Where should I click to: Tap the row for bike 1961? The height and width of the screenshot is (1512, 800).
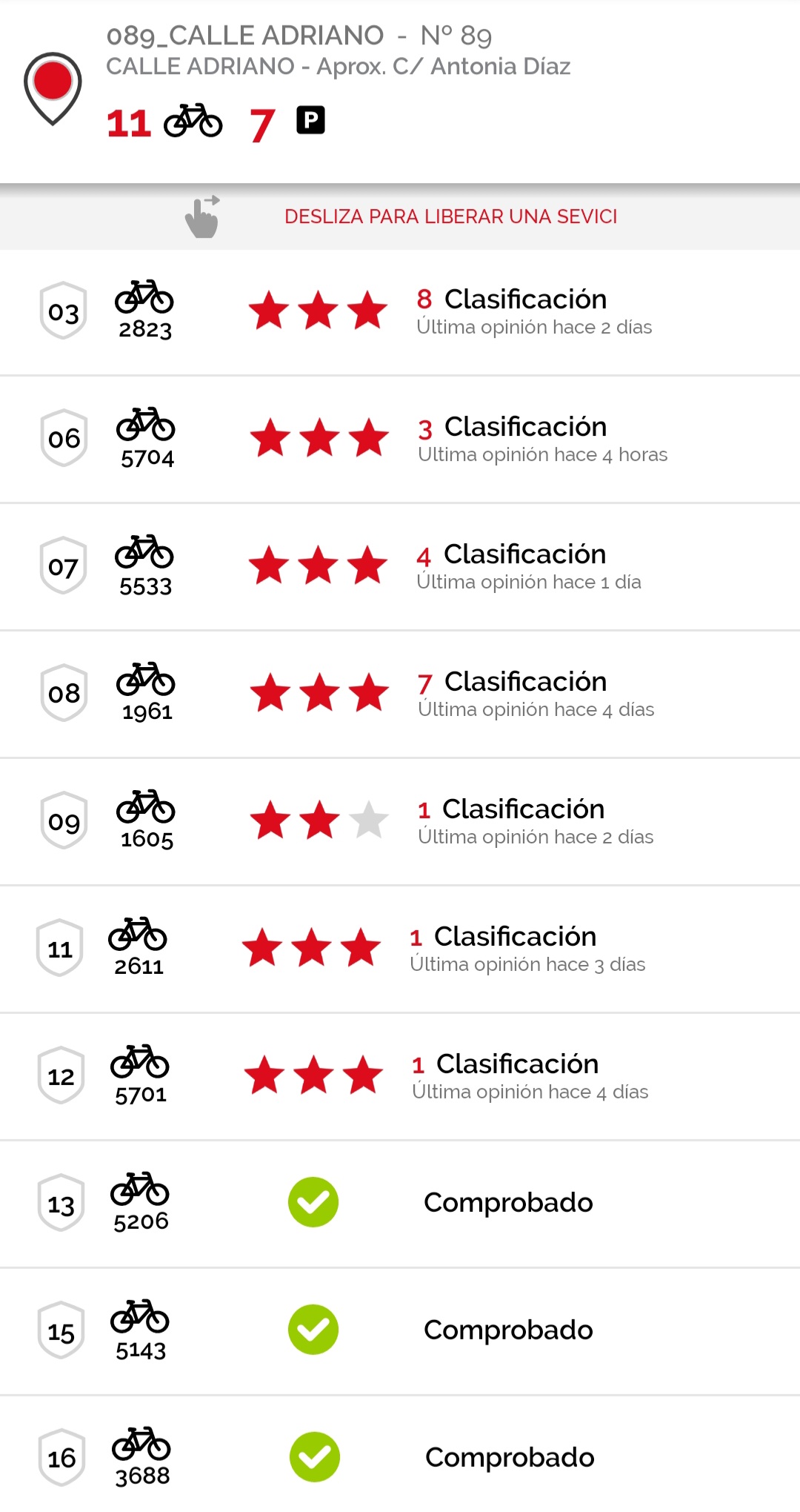point(400,694)
